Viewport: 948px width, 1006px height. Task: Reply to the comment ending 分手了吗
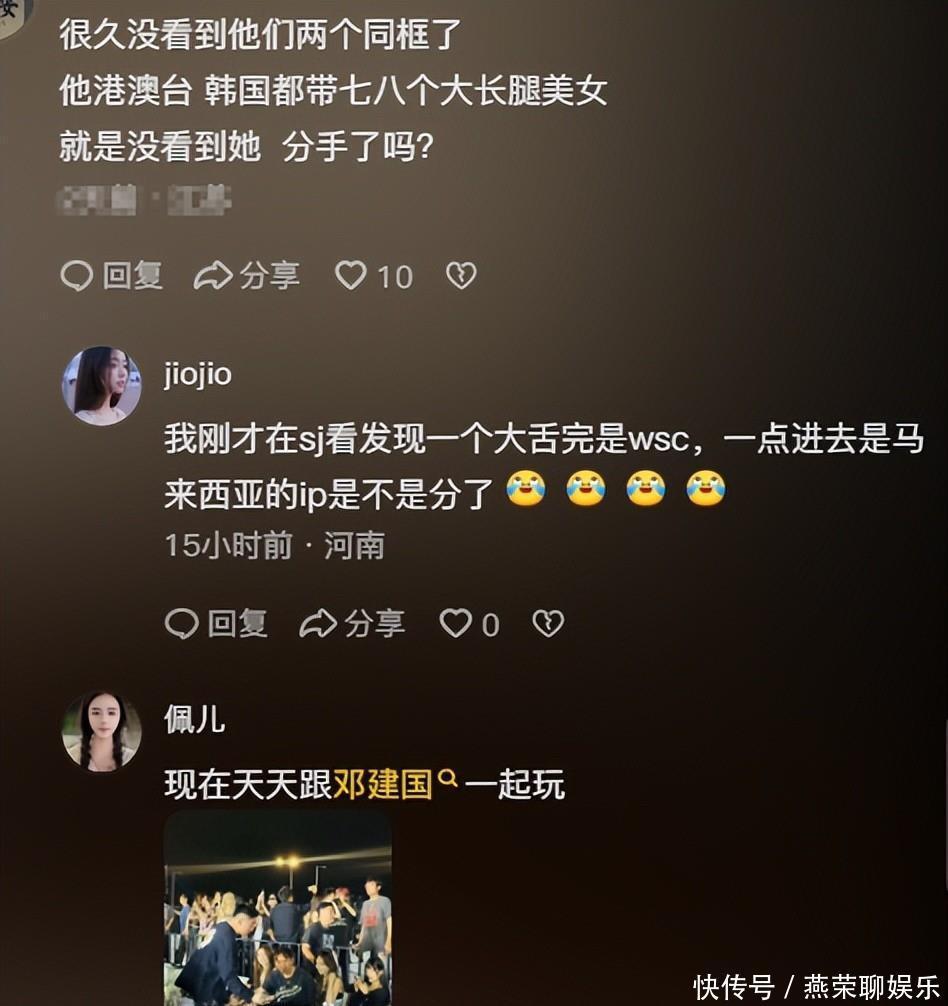tap(111, 276)
